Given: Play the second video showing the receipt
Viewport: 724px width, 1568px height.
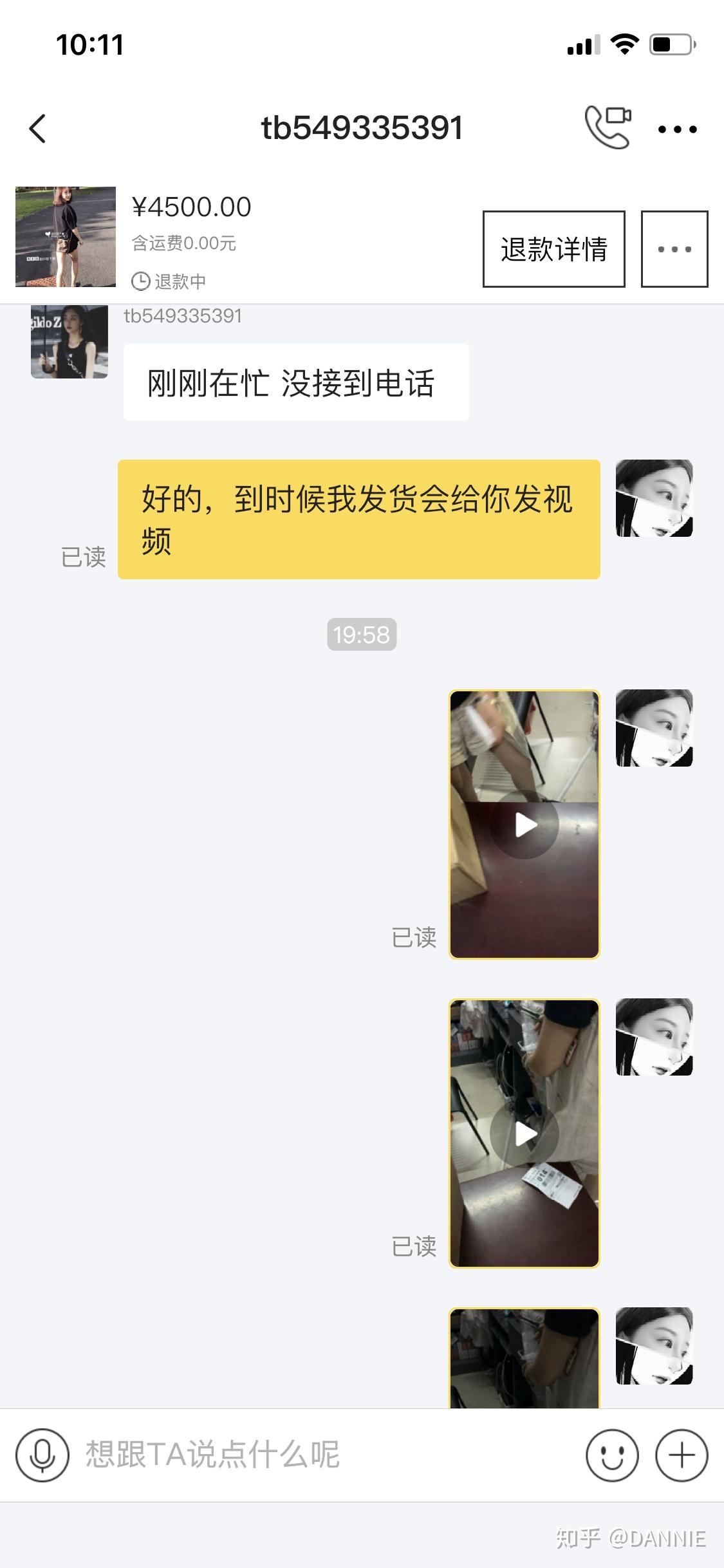Looking at the screenshot, I should (524, 1134).
